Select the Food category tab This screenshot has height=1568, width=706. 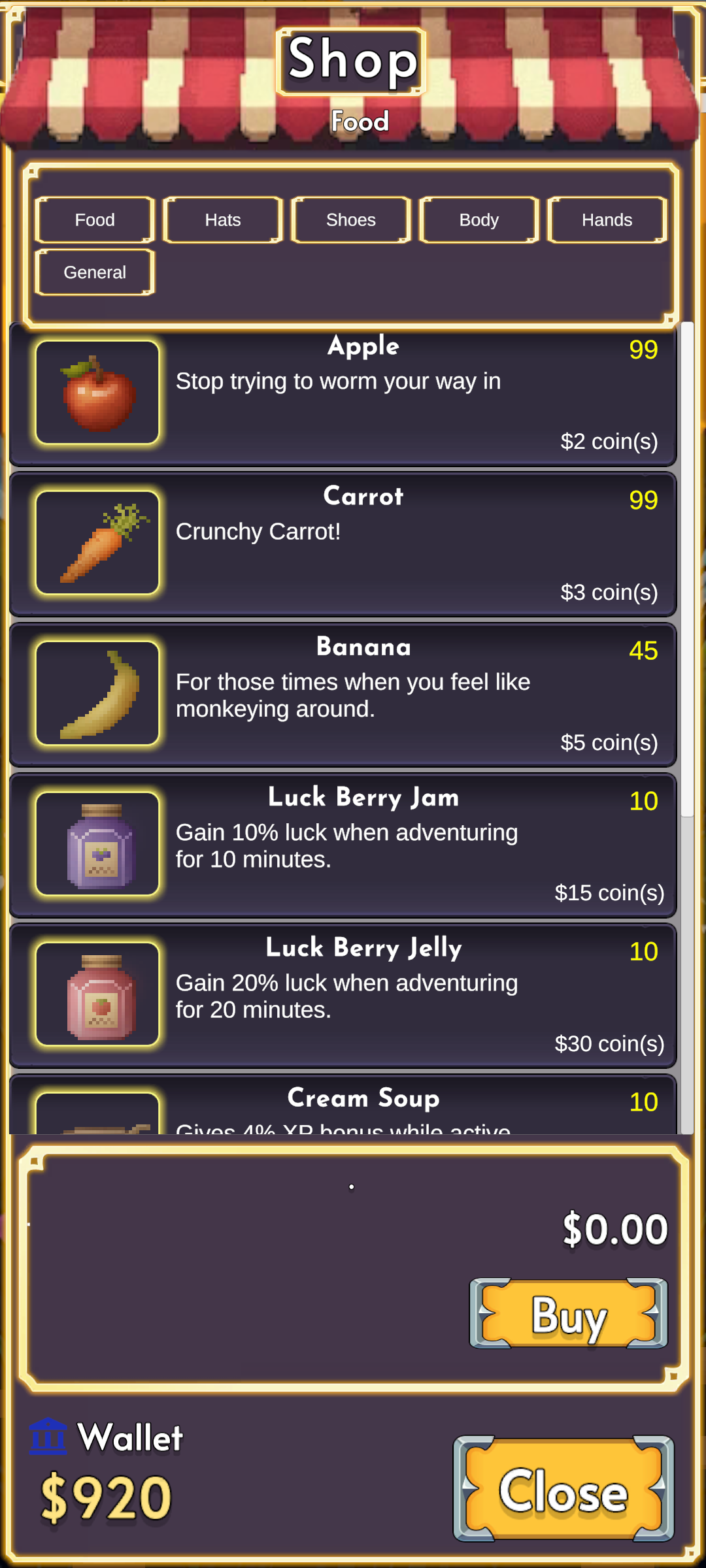click(94, 220)
